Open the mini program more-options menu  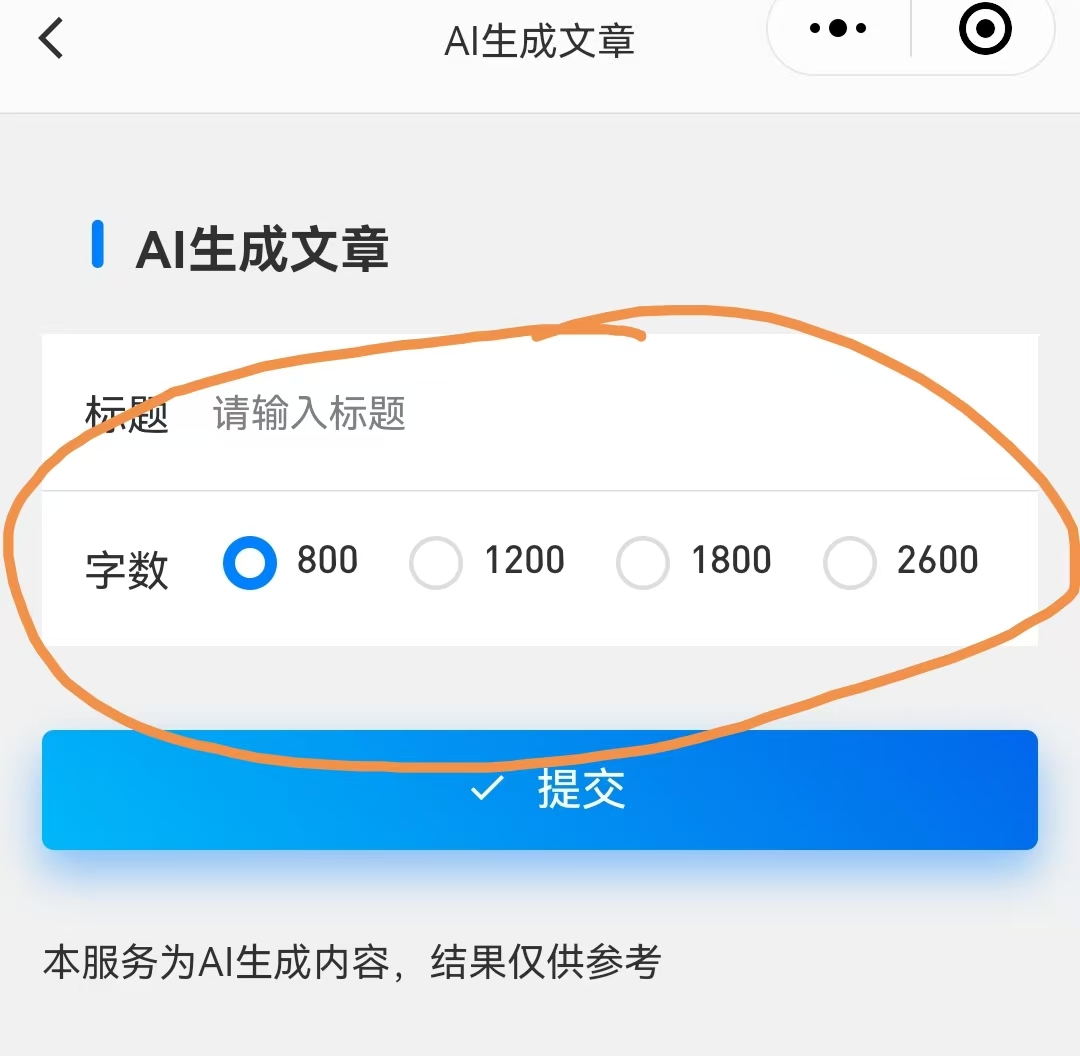point(838,30)
